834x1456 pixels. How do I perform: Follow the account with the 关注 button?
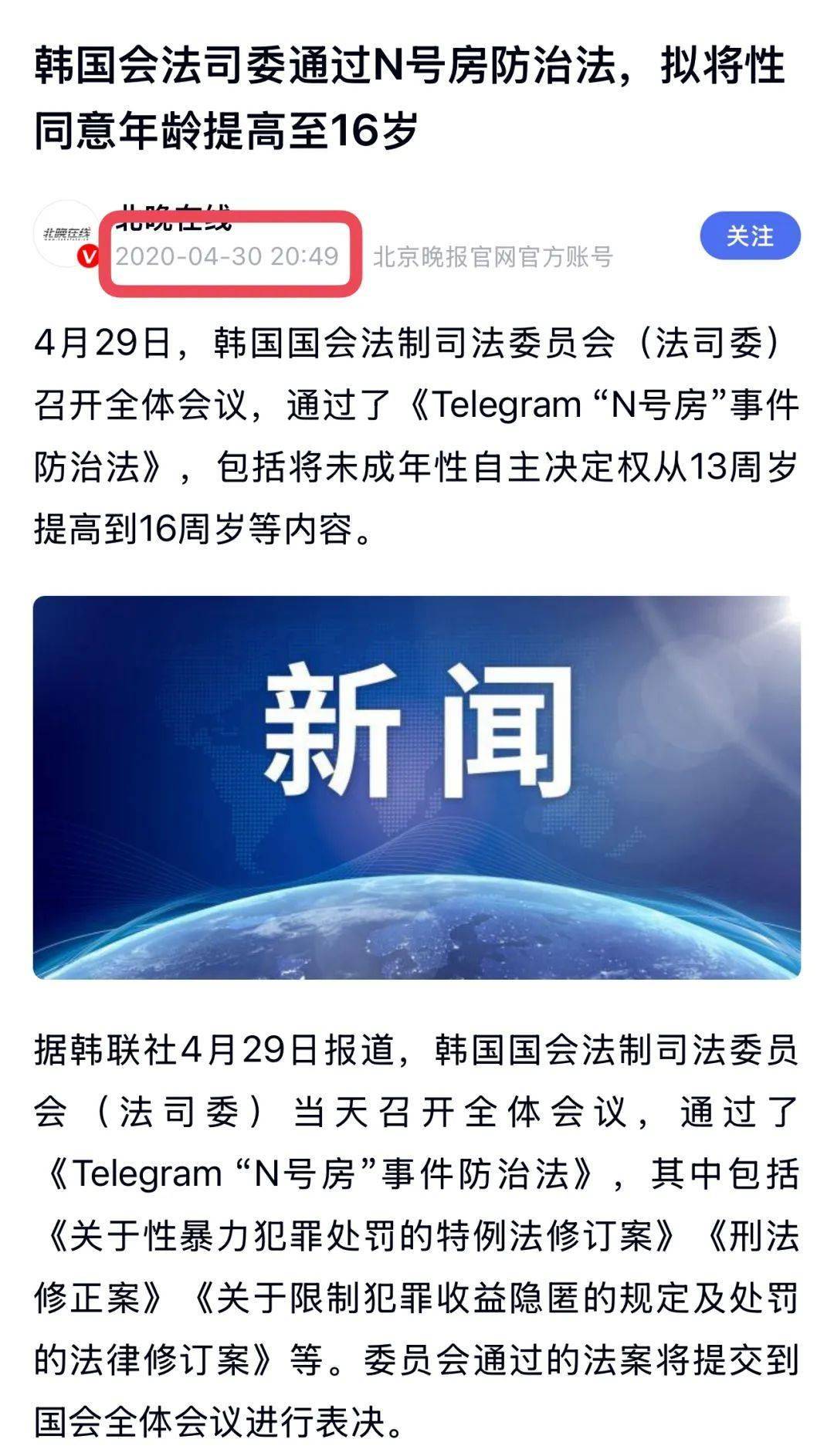(x=750, y=235)
